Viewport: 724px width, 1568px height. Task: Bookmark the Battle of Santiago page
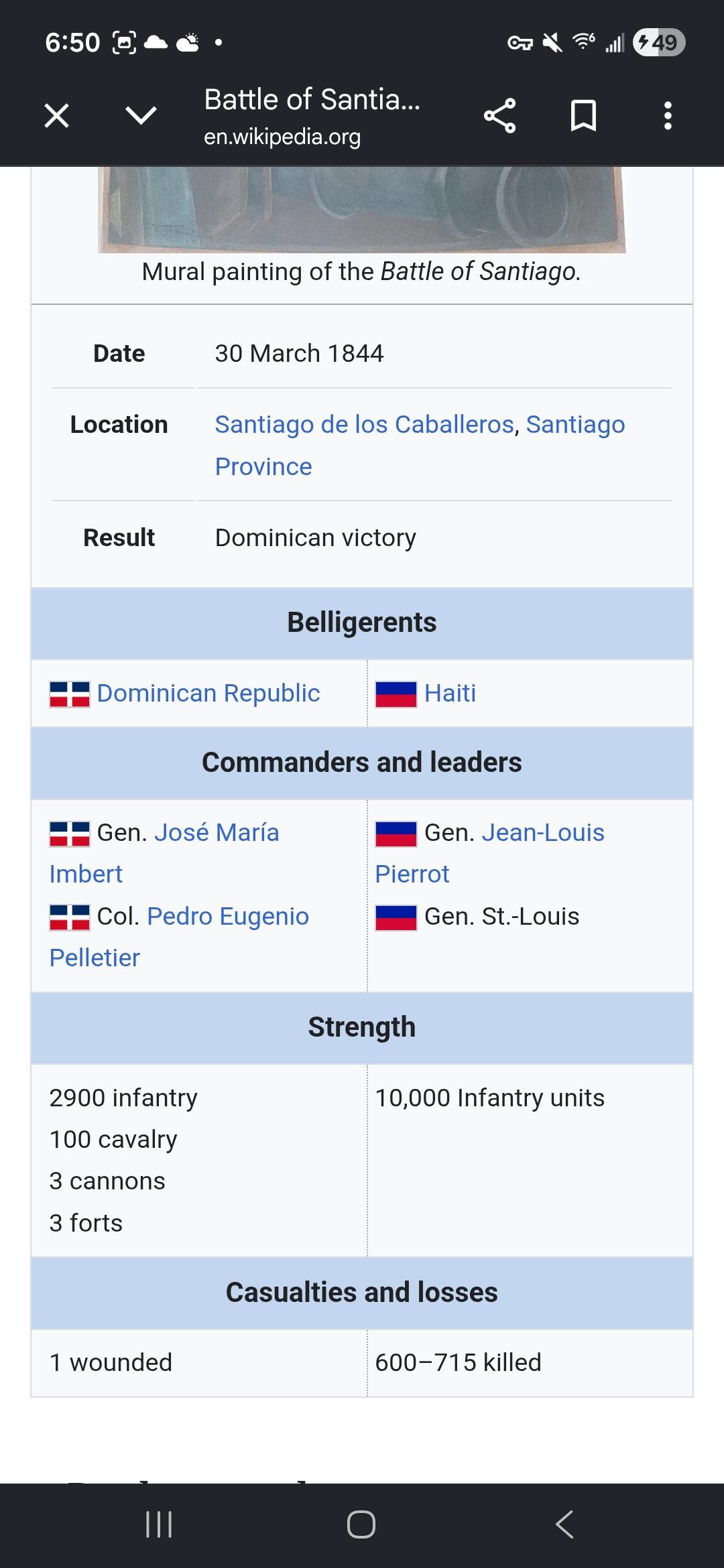583,116
